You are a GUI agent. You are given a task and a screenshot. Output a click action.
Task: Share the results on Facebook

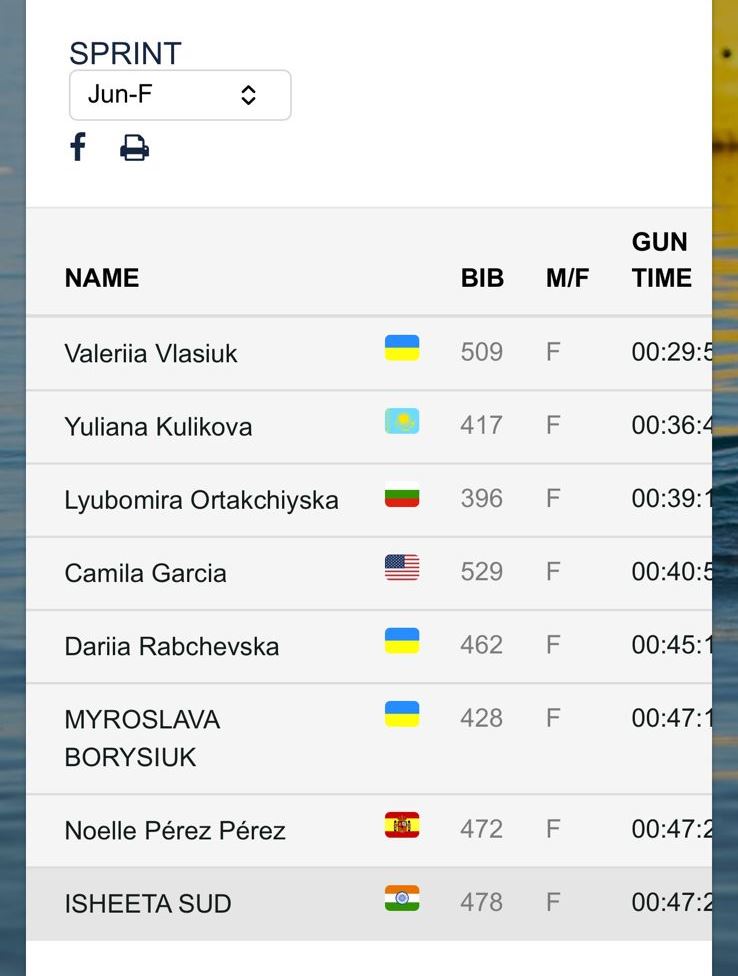point(78,148)
